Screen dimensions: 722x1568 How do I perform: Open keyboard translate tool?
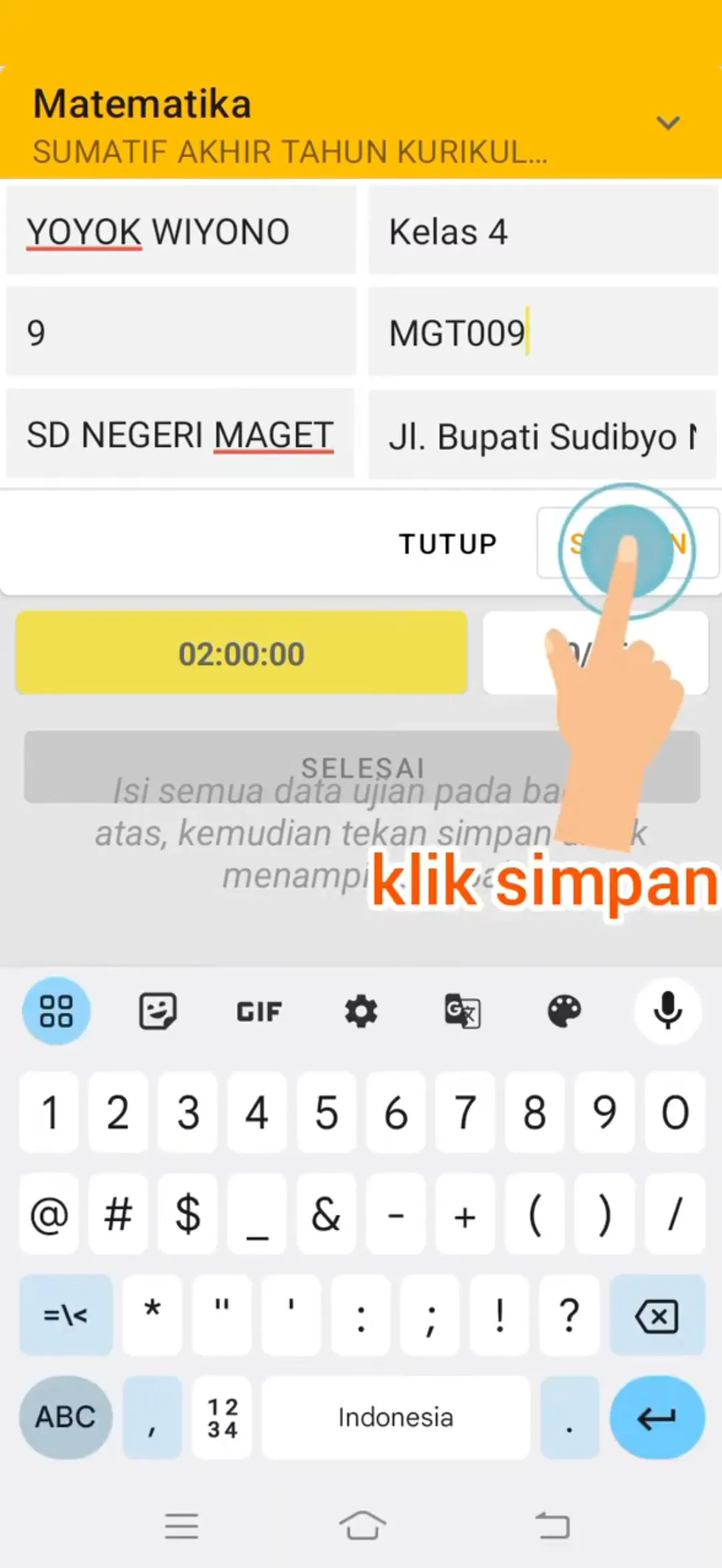(463, 1011)
